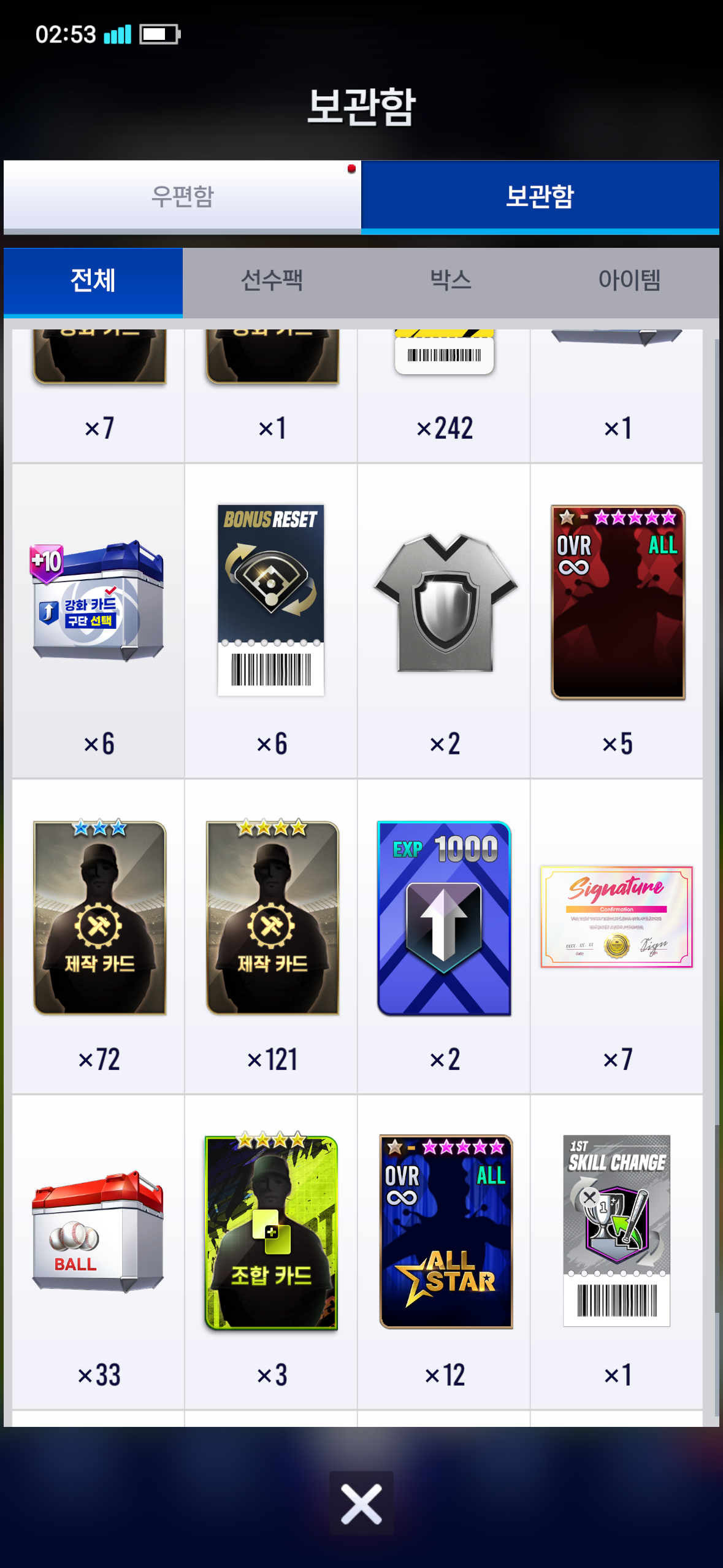Show the 전체 category
This screenshot has width=723, height=1568.
pos(93,281)
